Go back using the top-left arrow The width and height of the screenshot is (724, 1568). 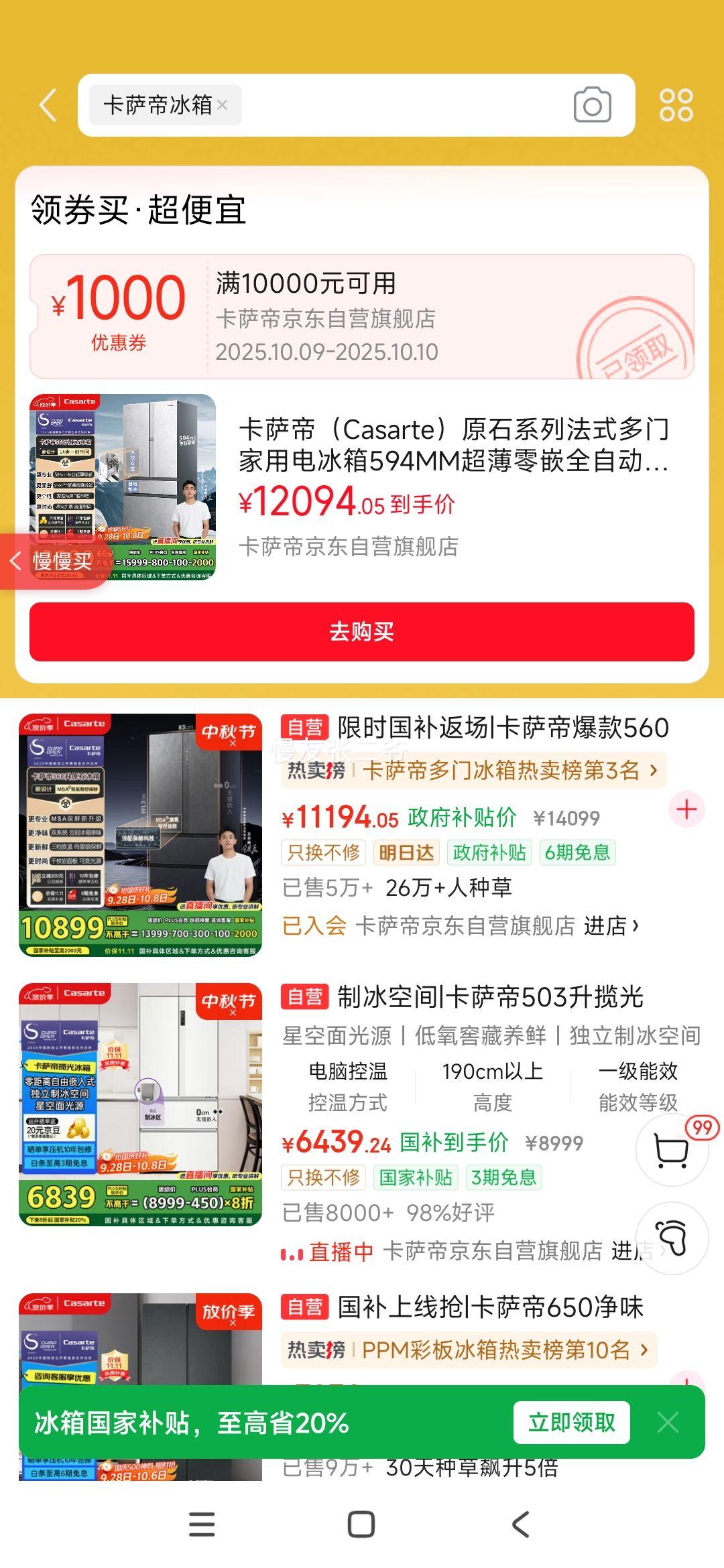tap(48, 106)
